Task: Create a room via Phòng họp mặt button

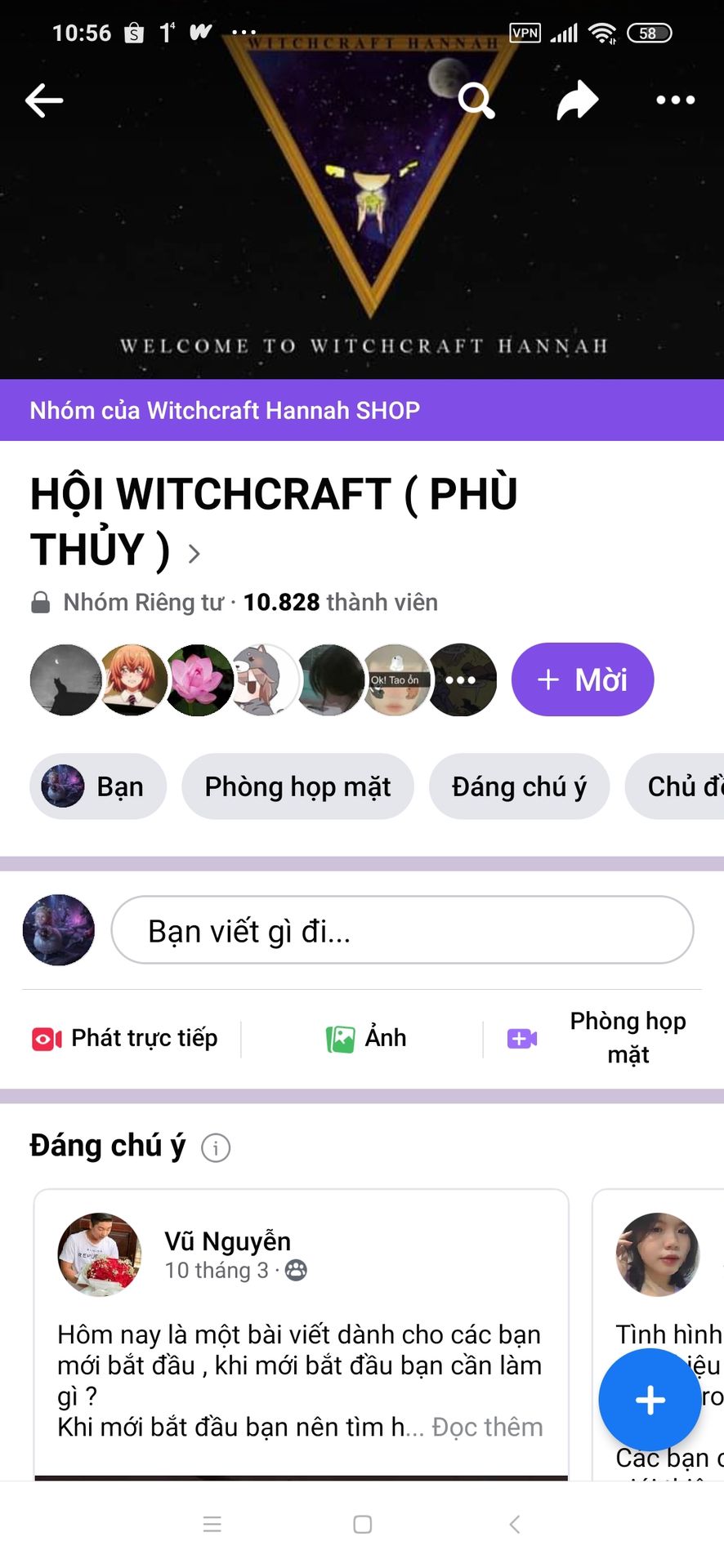Action: pos(597,1038)
